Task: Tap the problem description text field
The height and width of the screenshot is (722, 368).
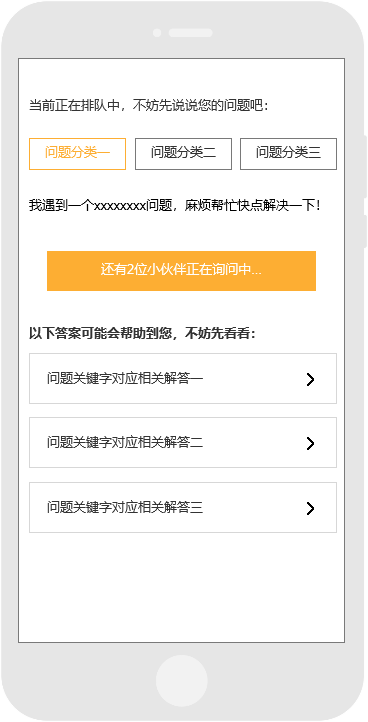Action: tap(175, 205)
